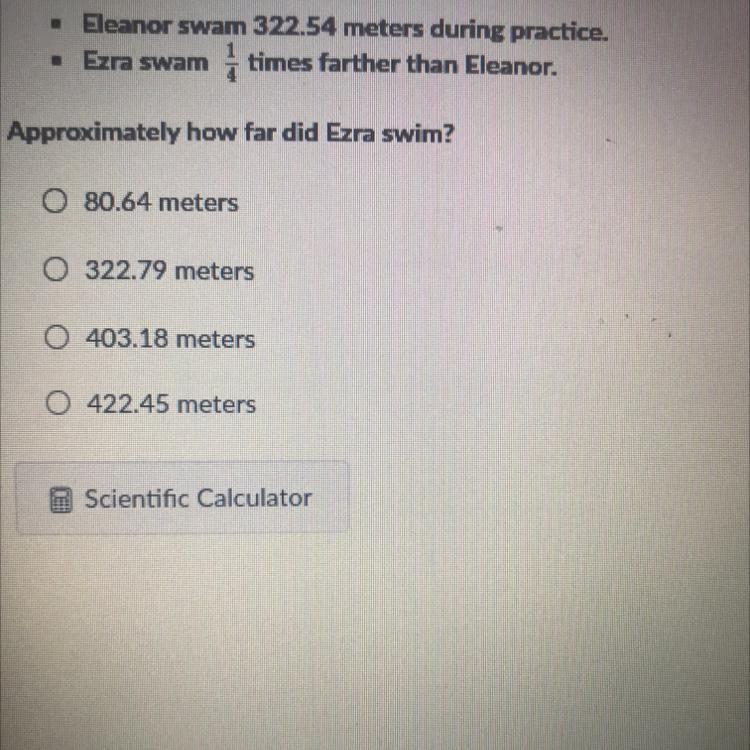Pick 403.18 meters as the answer
The width and height of the screenshot is (750, 750).
point(56,339)
